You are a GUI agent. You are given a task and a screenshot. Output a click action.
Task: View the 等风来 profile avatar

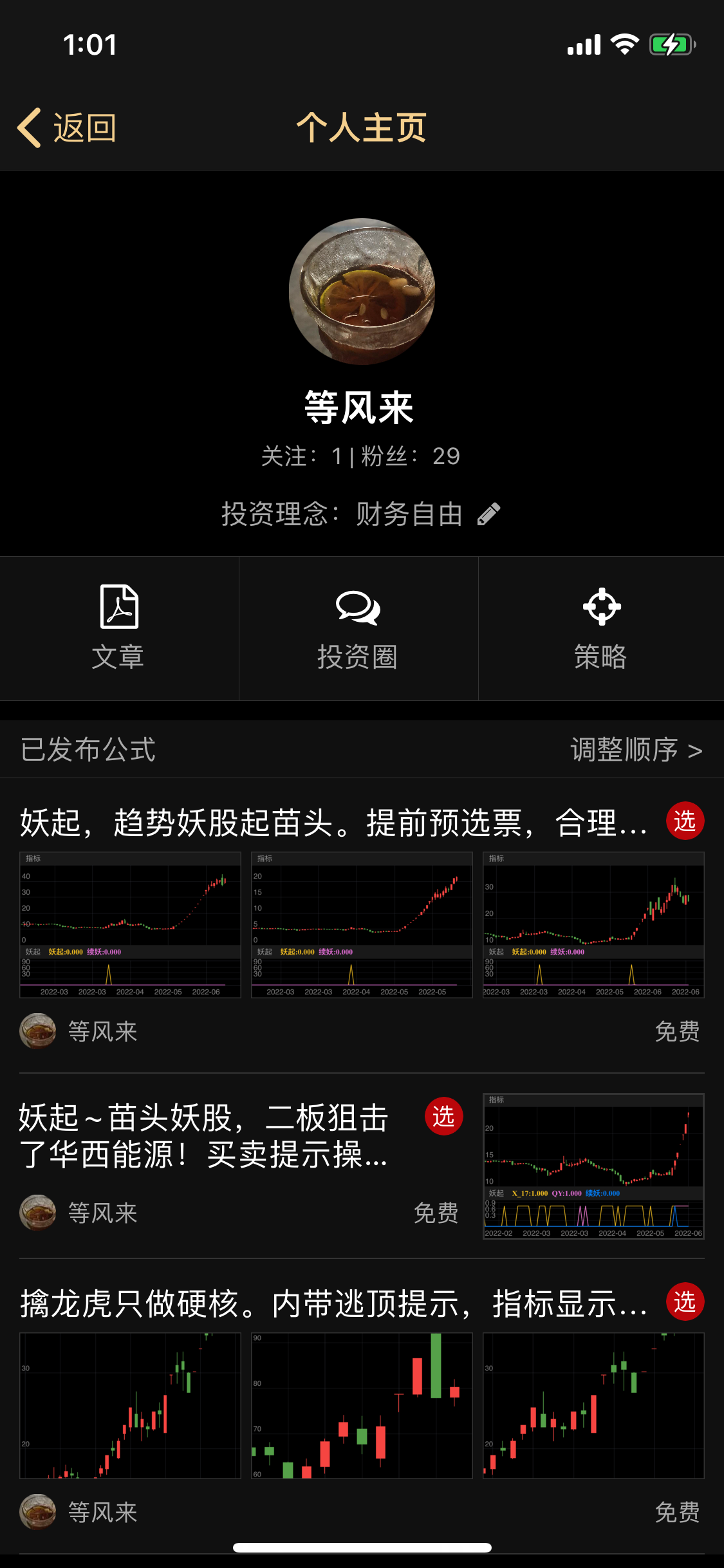coord(362,292)
